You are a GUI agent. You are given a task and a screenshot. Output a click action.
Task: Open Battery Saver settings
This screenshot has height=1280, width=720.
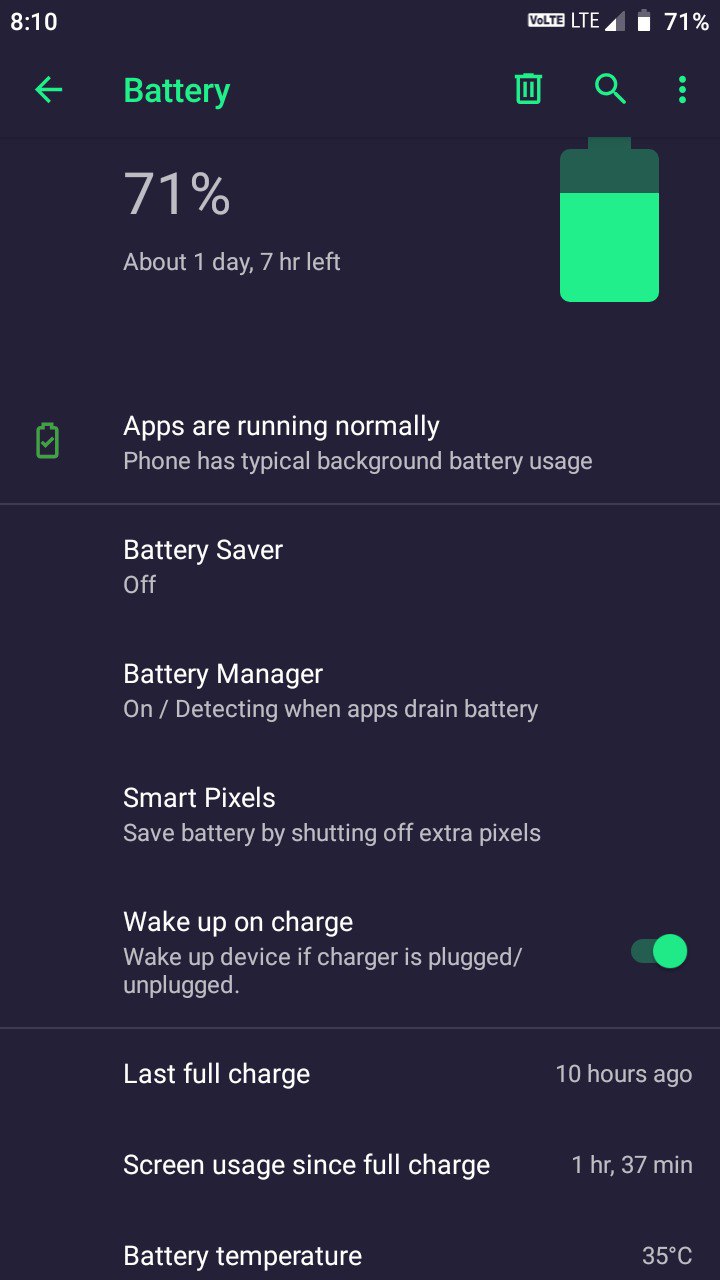(x=360, y=567)
